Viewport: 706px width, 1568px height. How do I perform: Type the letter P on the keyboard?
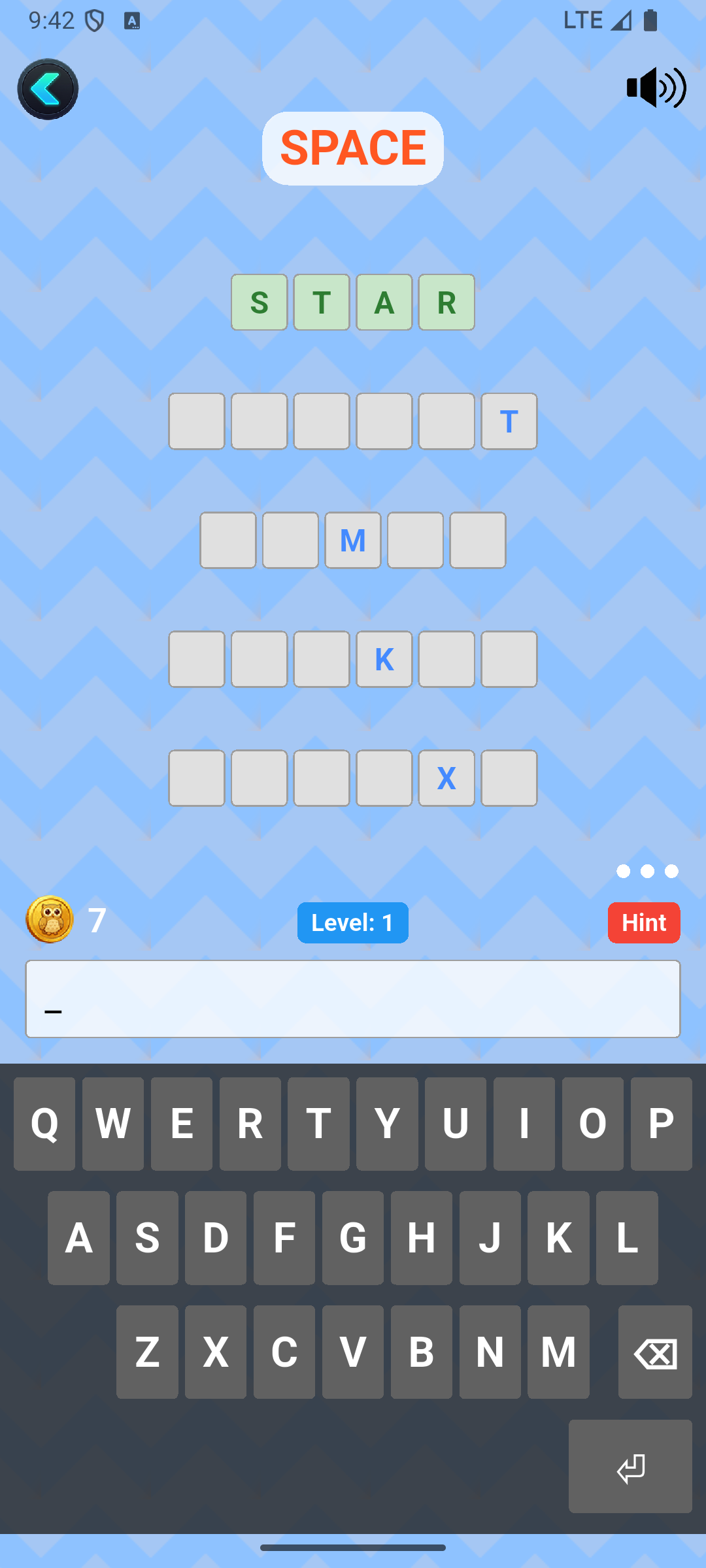point(661,1124)
